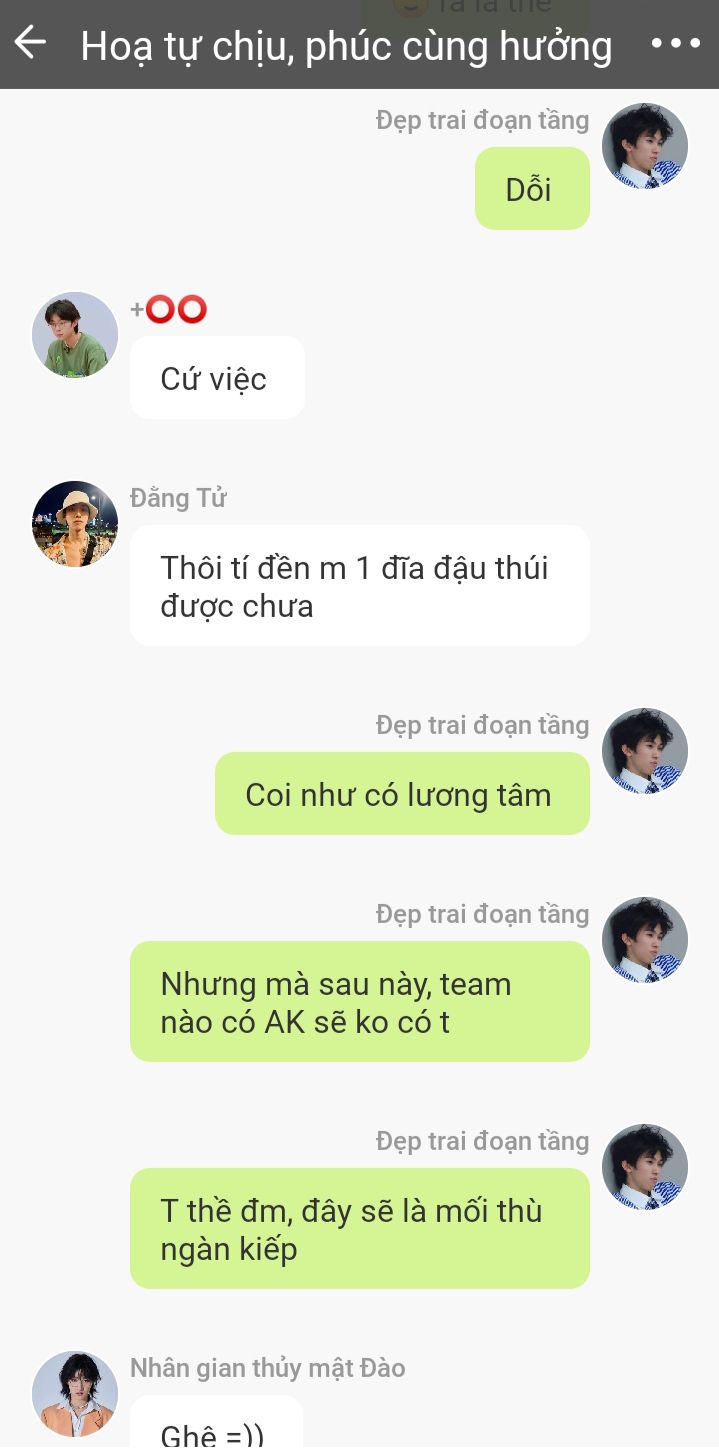Open the three-dot overflow menu
The image size is (719, 1450).
click(675, 43)
